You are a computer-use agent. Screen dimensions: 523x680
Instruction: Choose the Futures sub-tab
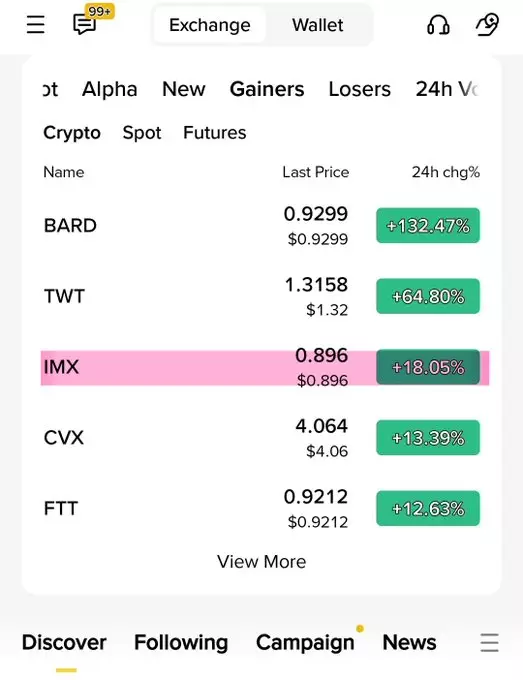(215, 132)
